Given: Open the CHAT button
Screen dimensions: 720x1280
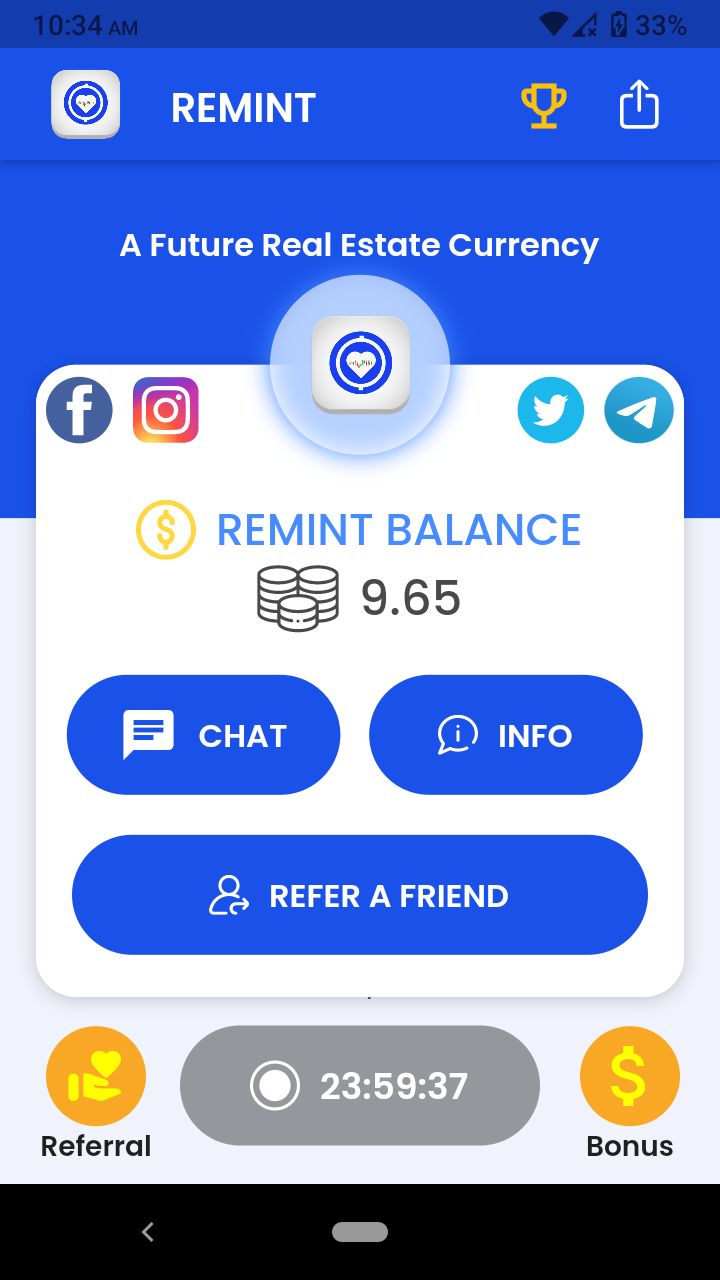Looking at the screenshot, I should (x=204, y=735).
